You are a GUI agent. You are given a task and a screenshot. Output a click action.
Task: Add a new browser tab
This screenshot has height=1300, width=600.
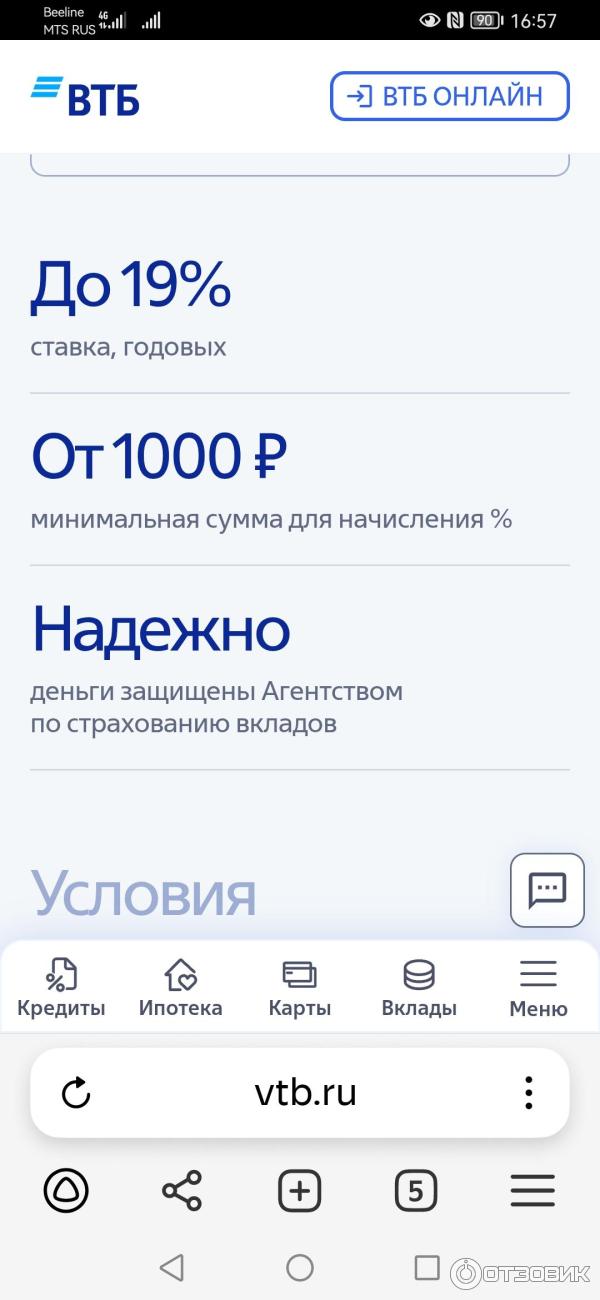coord(299,1190)
